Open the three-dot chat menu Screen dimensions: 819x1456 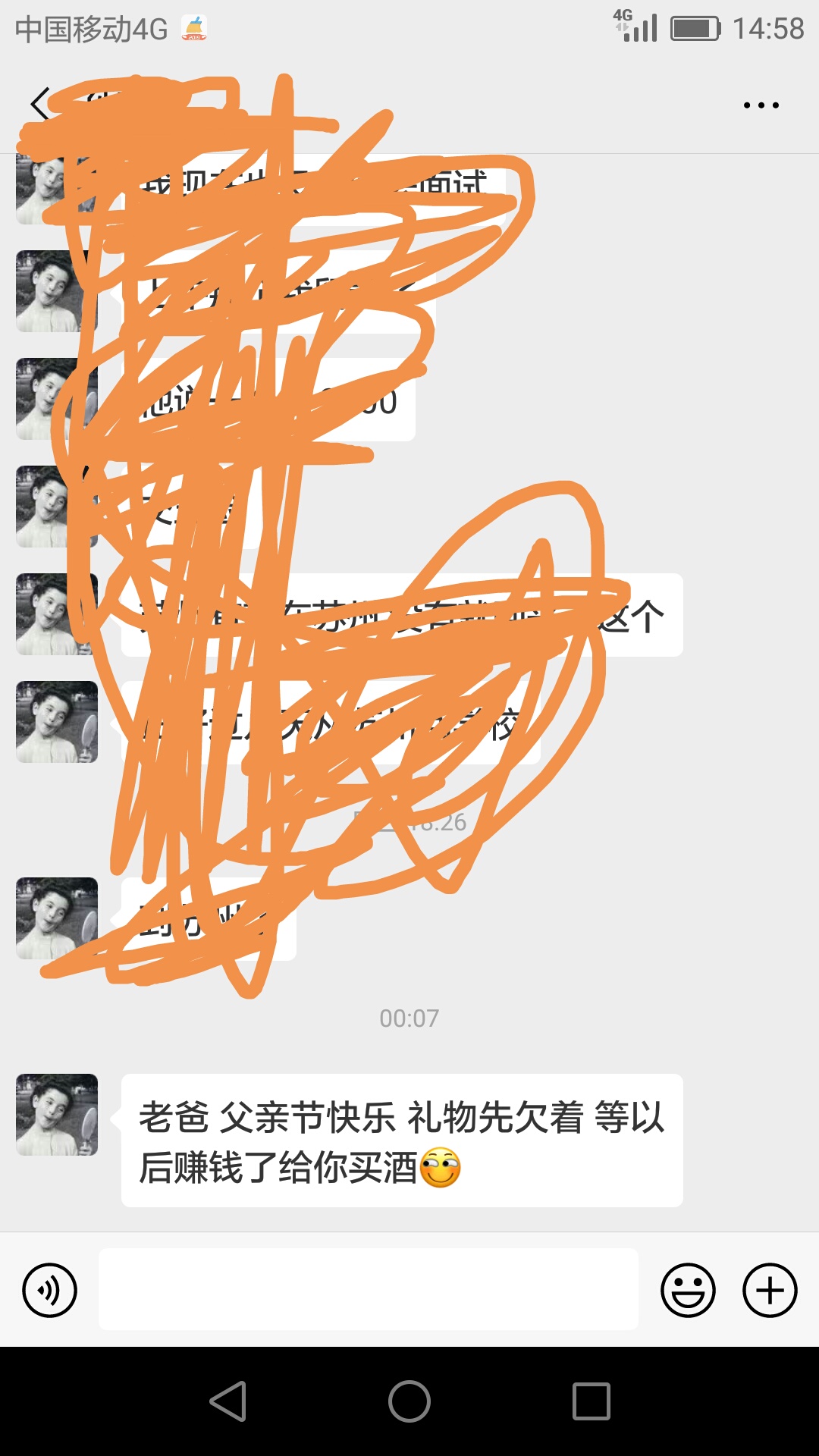[x=761, y=105]
